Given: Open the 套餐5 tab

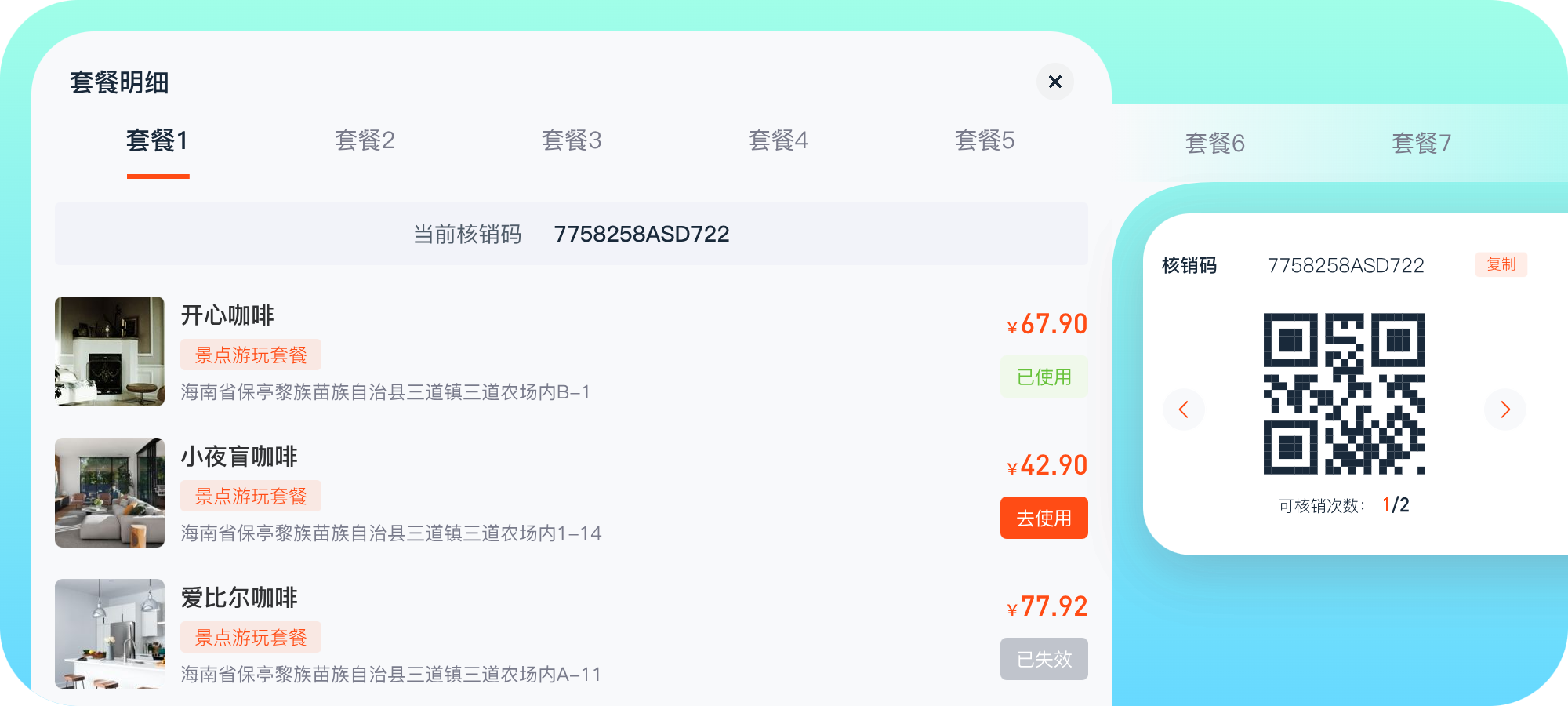Looking at the screenshot, I should click(985, 140).
